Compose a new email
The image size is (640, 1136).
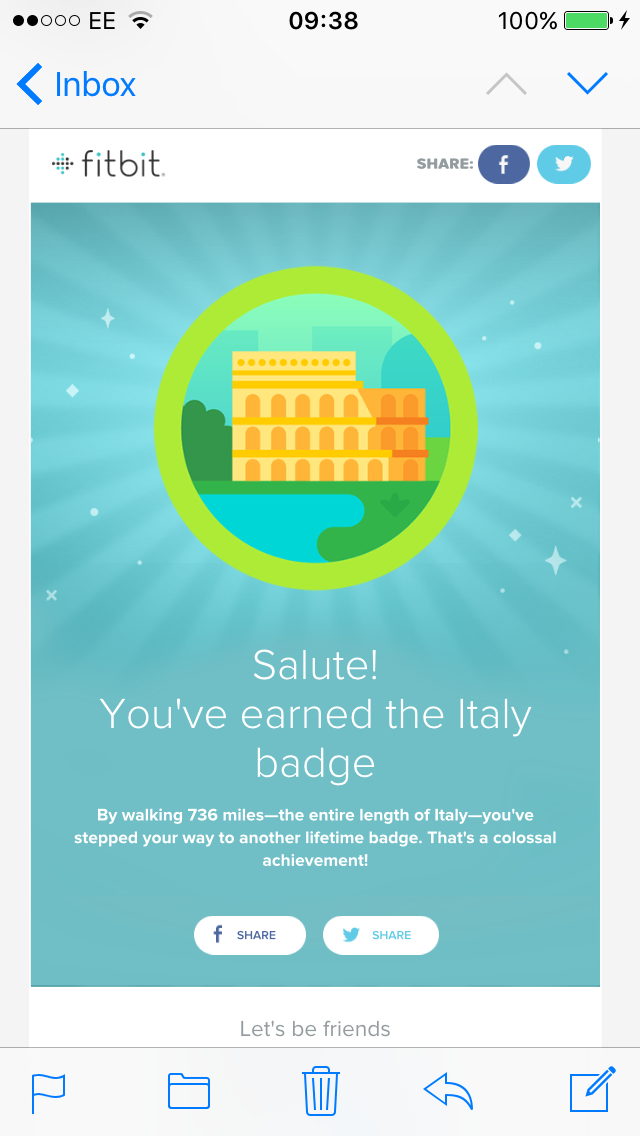click(x=592, y=1090)
